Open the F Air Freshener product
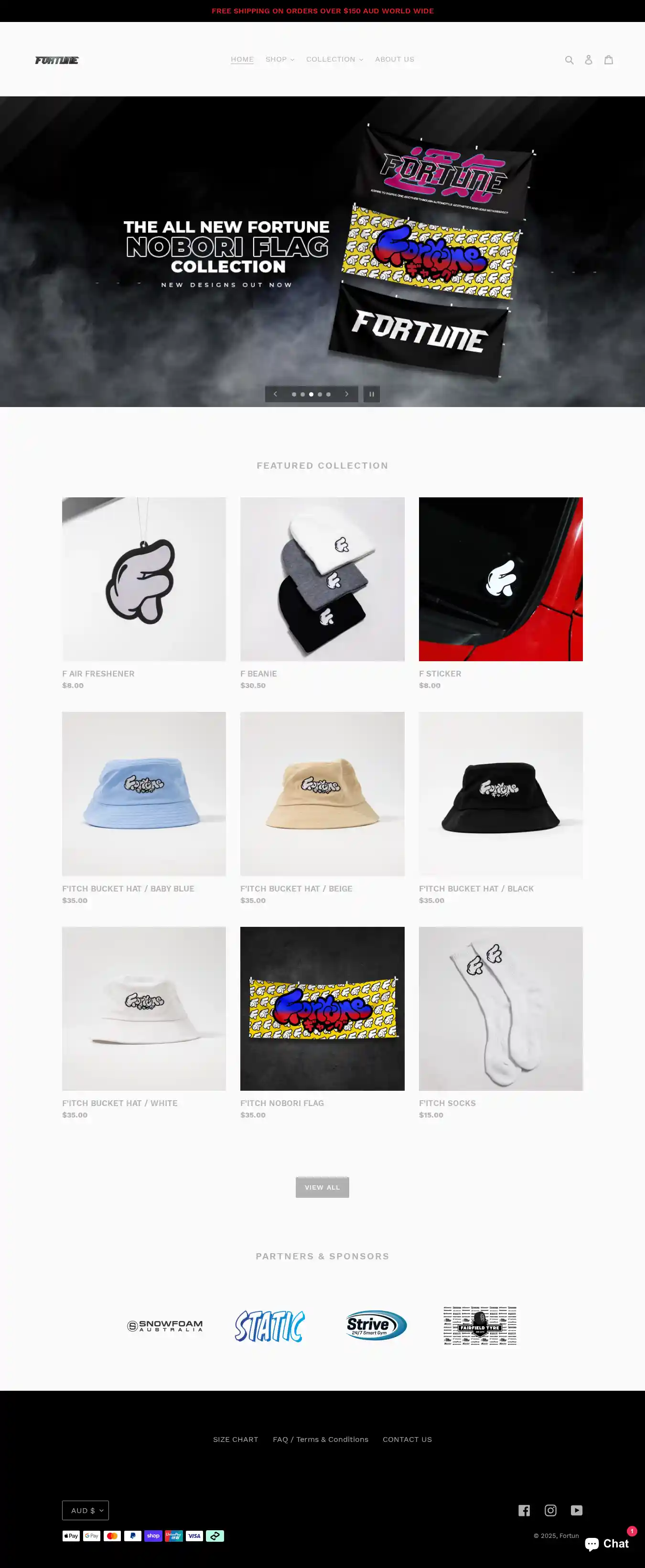 [144, 579]
